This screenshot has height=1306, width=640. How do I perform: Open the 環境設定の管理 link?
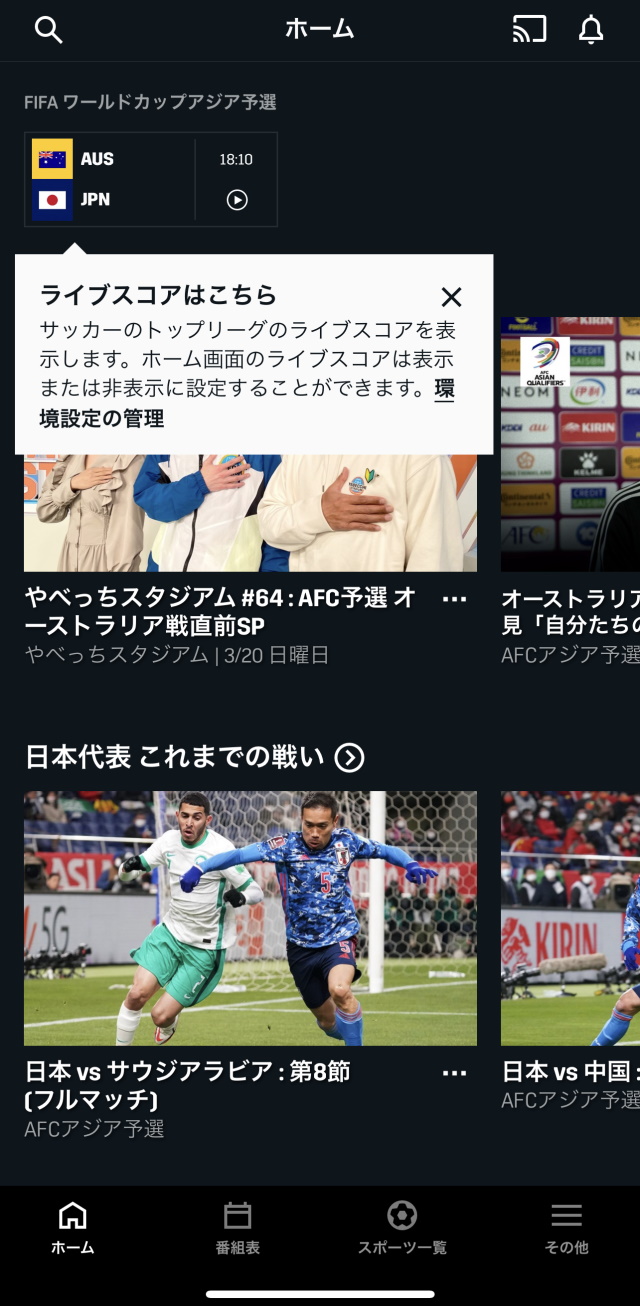click(x=100, y=418)
